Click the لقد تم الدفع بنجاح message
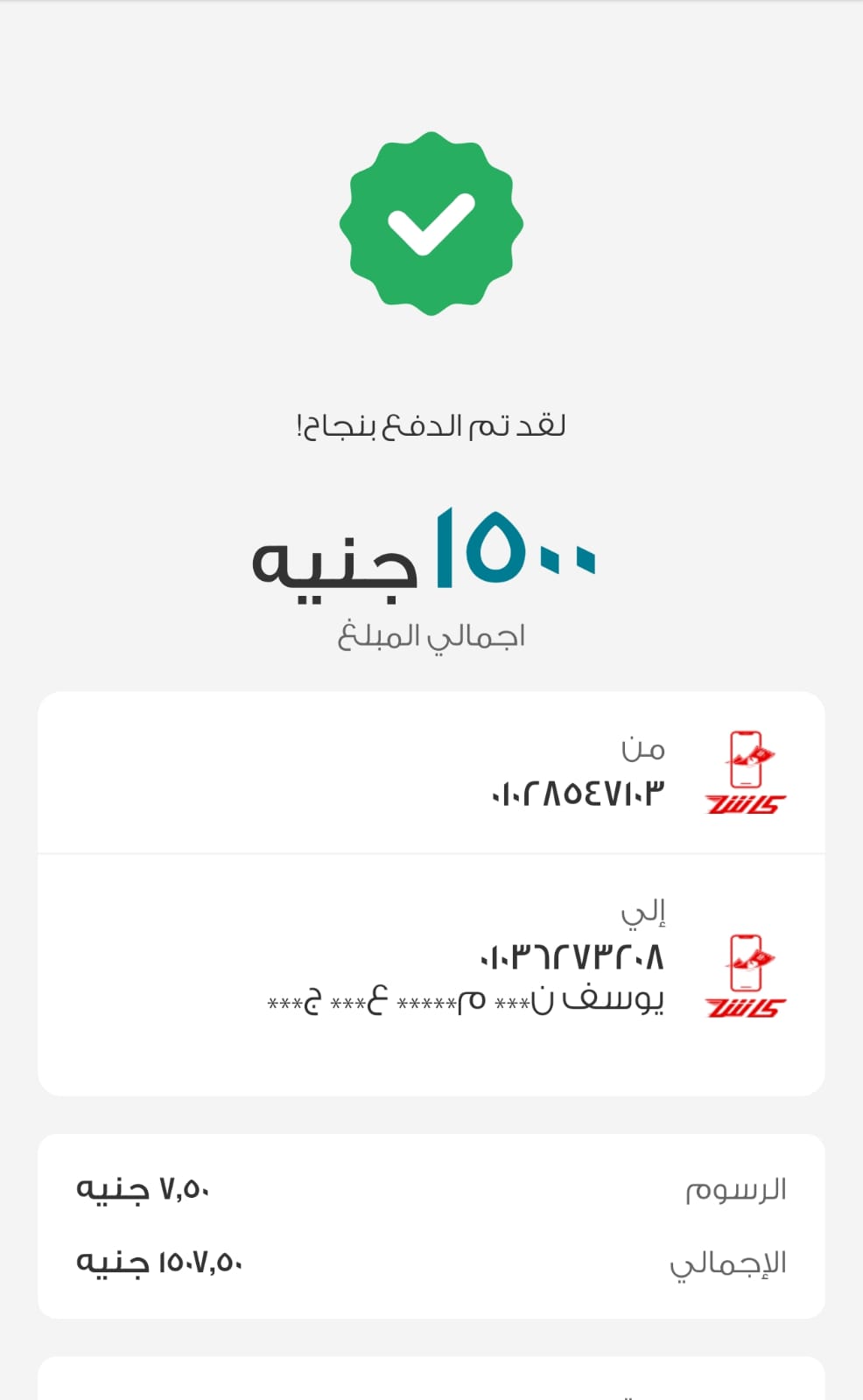Image resolution: width=863 pixels, height=1400 pixels. (x=431, y=426)
